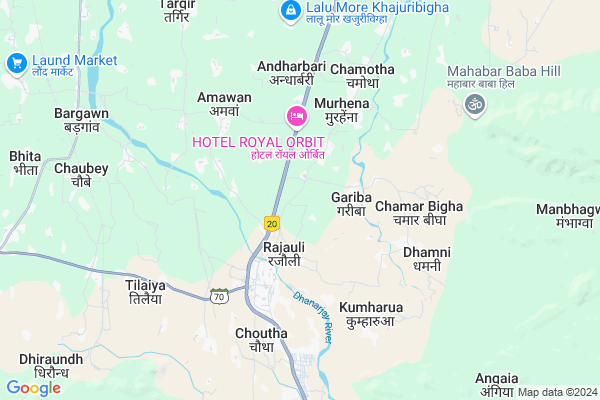View the Mahabar Baba Hill temple marker
600x400 pixels.
tap(475, 102)
